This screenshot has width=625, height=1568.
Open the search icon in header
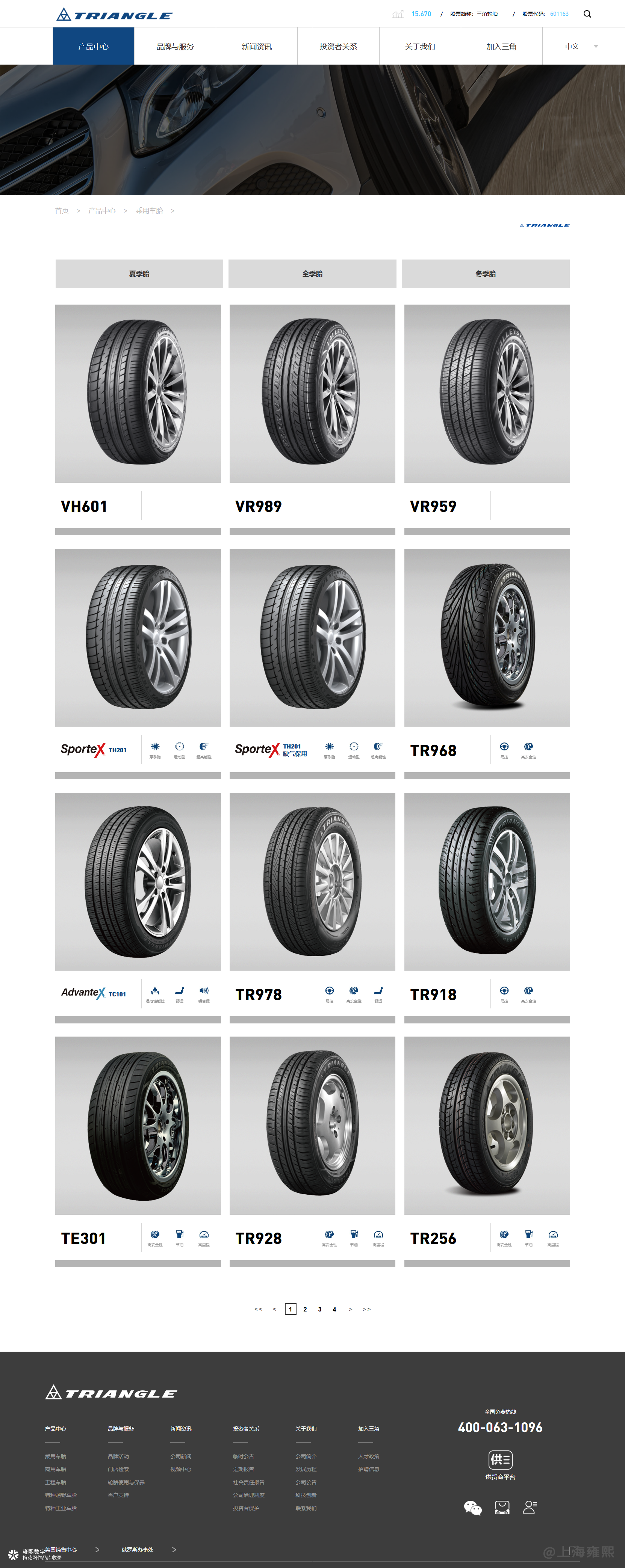click(587, 14)
